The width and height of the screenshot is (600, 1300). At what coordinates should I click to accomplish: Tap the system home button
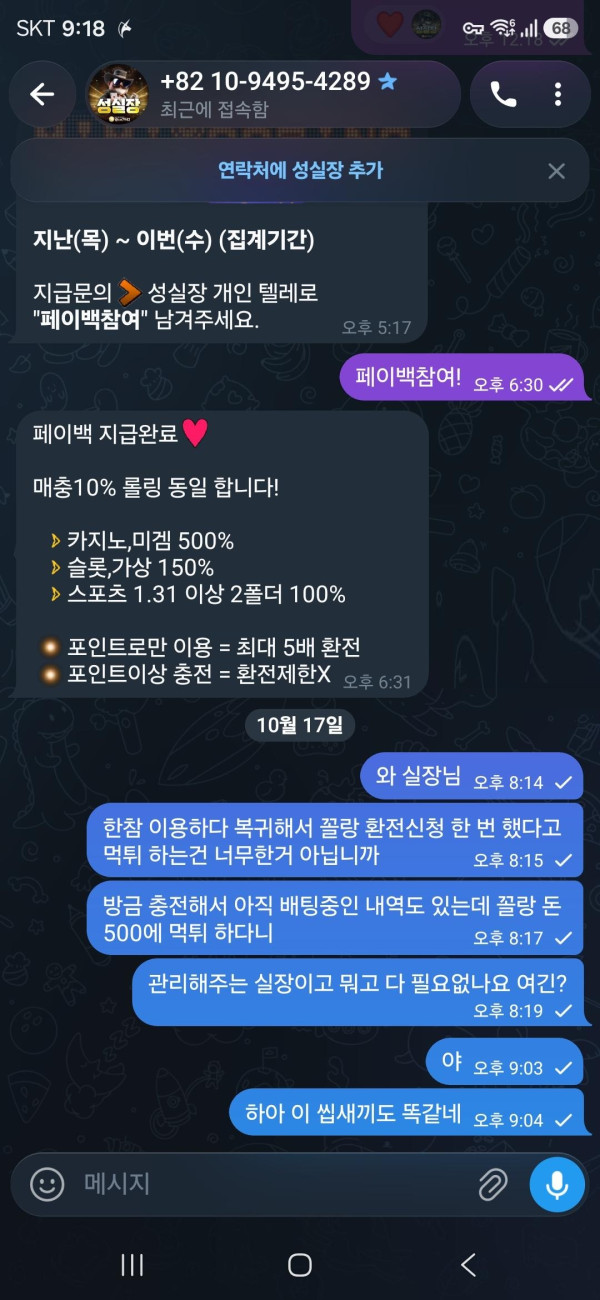click(299, 1265)
